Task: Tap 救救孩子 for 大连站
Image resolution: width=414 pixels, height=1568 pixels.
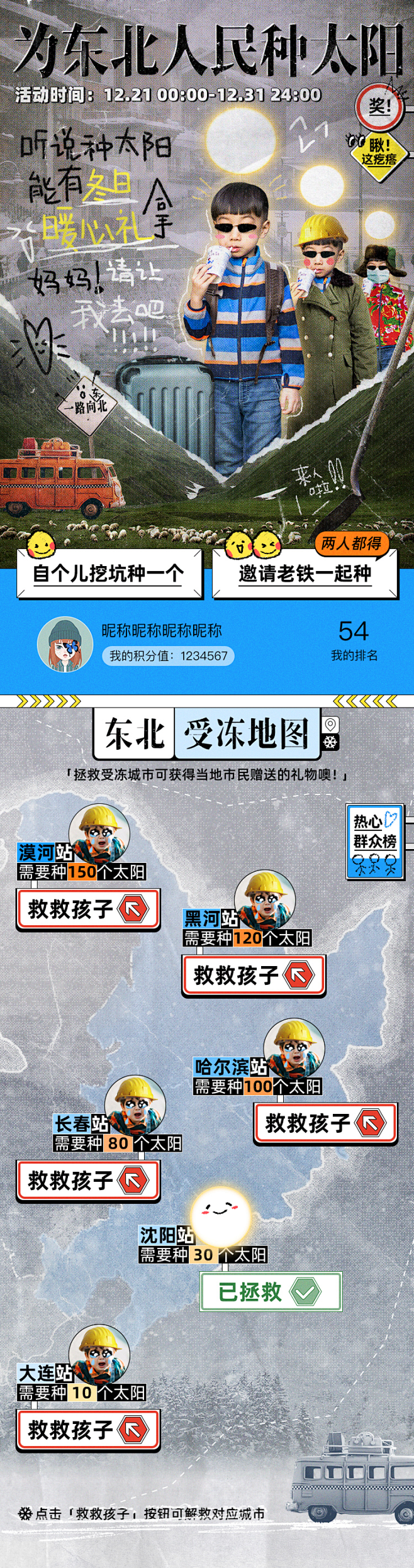Action: (x=88, y=1430)
